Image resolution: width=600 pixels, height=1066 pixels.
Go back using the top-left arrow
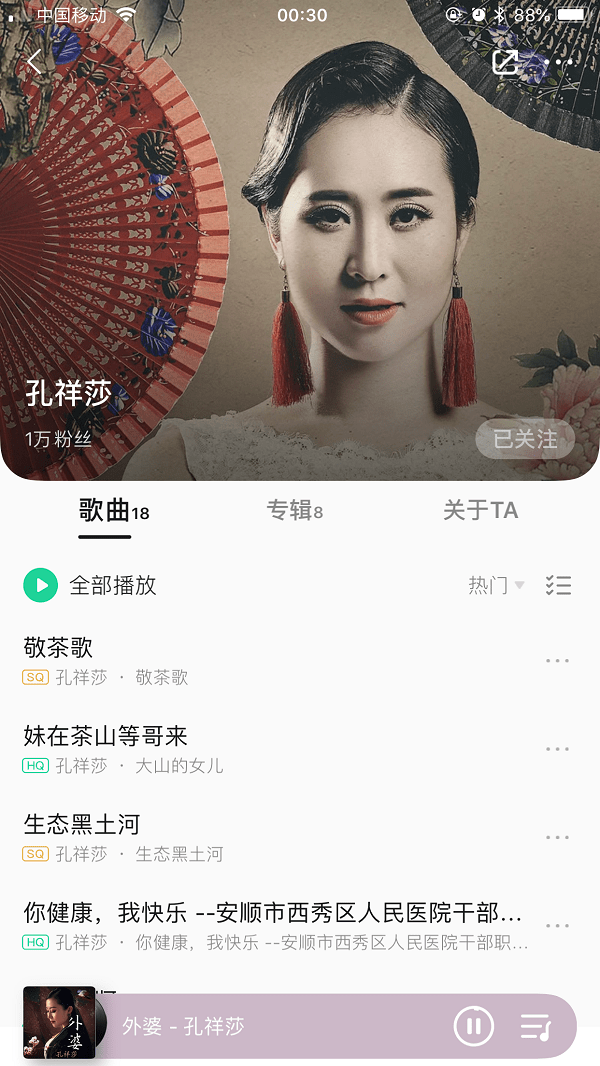click(x=35, y=62)
